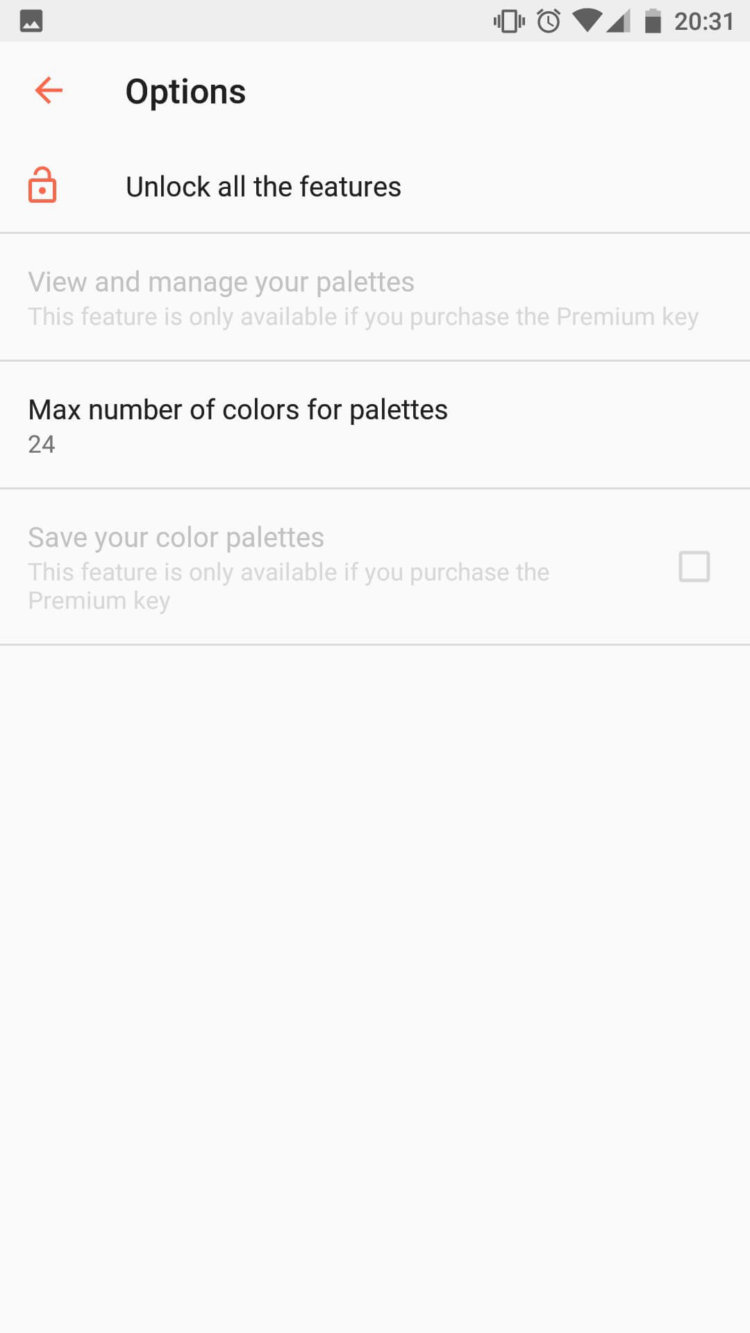Open Unlock all the features

click(x=263, y=187)
